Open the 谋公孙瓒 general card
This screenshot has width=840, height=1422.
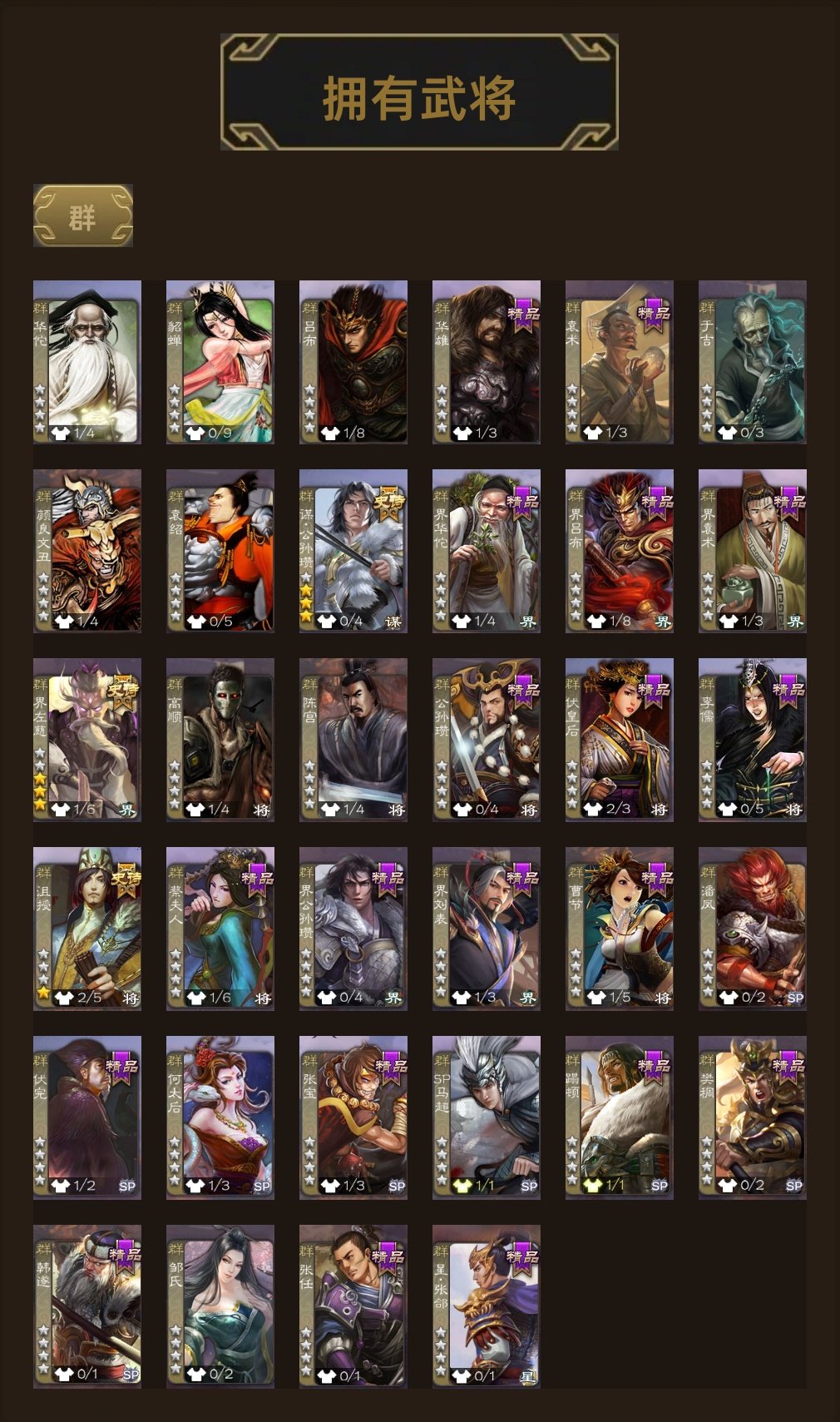pyautogui.click(x=353, y=551)
